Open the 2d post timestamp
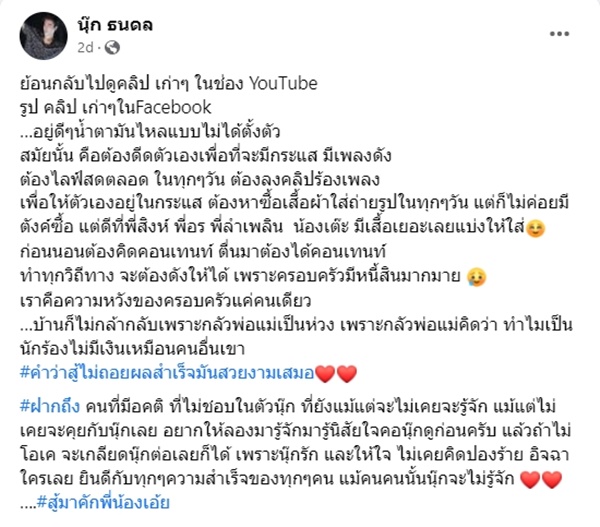 click(84, 46)
